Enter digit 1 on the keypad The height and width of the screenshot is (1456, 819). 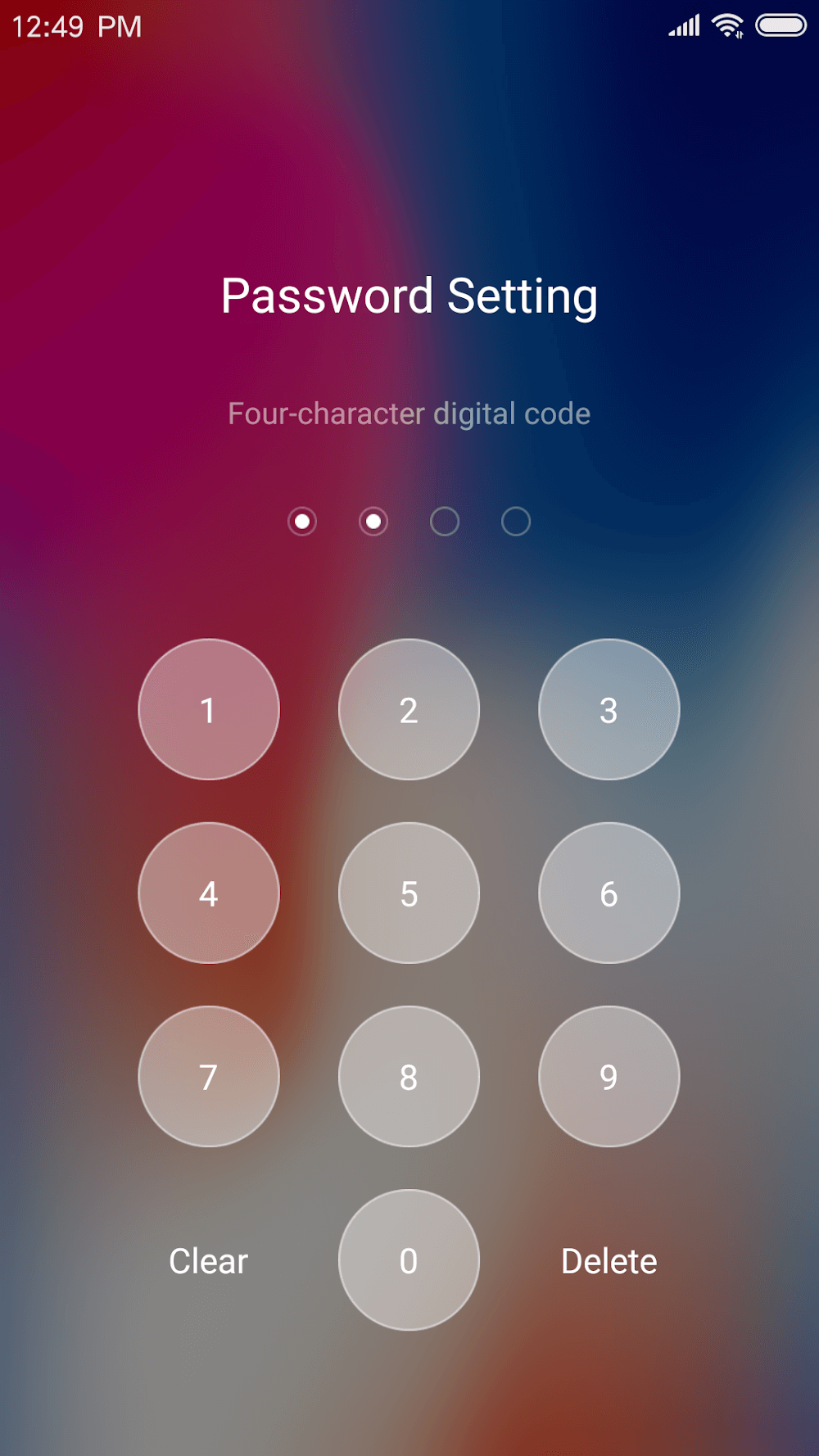pyautogui.click(x=209, y=709)
